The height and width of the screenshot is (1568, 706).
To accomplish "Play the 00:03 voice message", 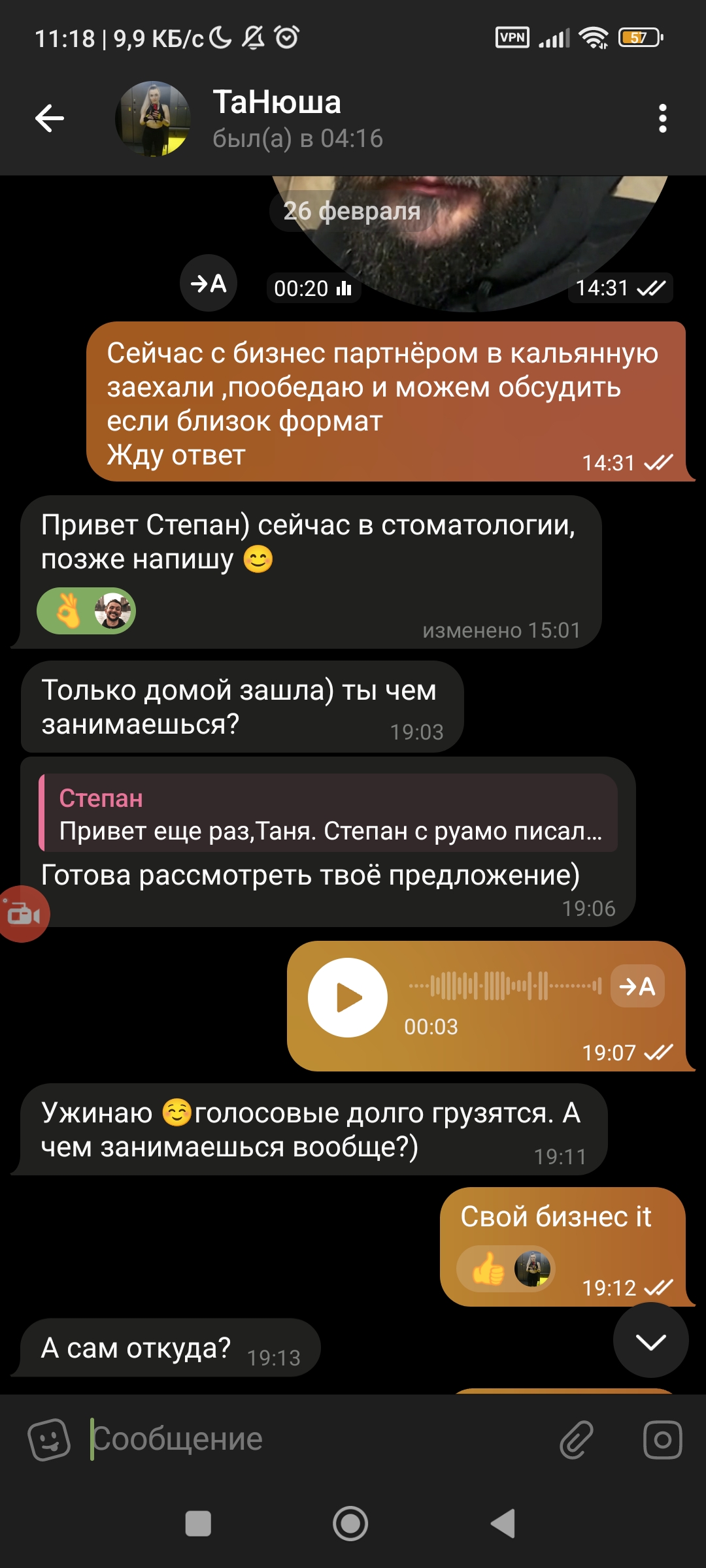I will click(348, 997).
